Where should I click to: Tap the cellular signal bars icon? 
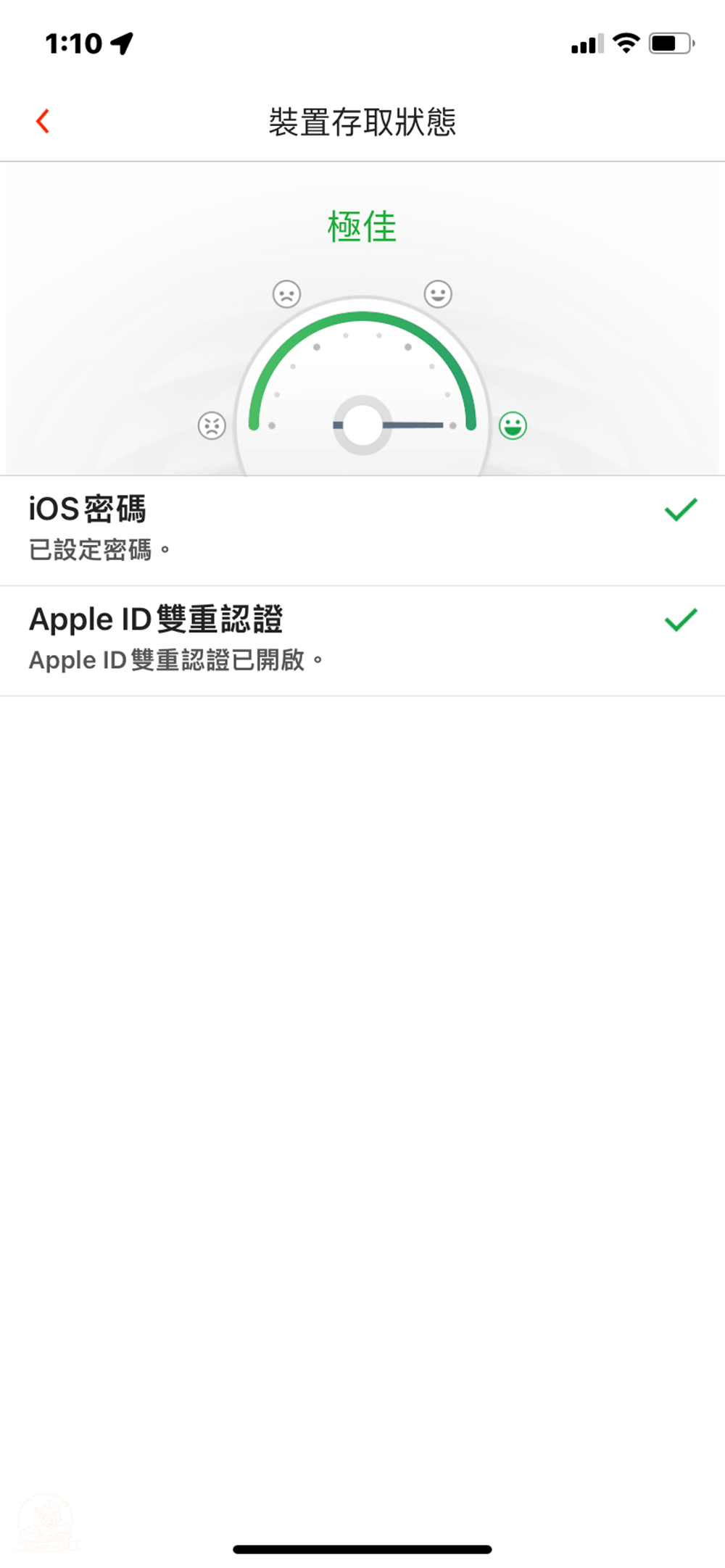click(587, 45)
